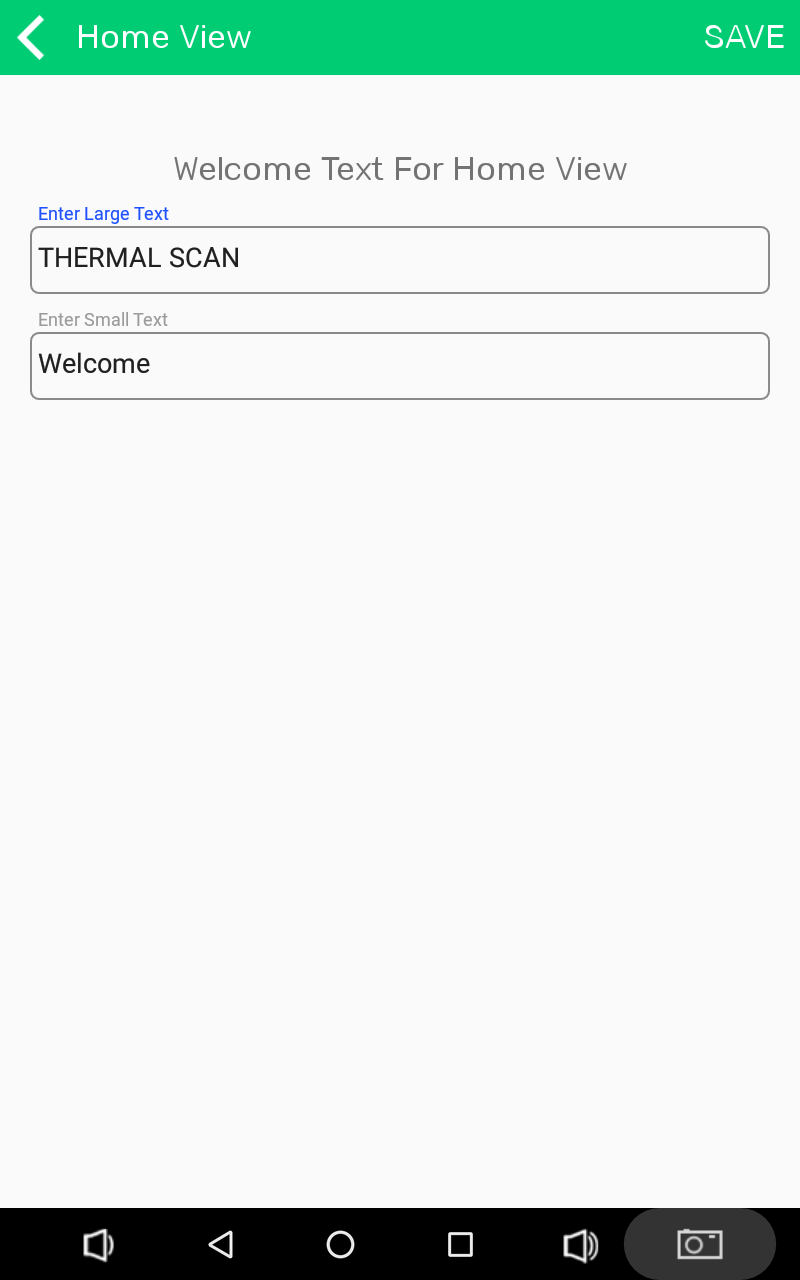Click the green header bar area
The width and height of the screenshot is (800, 1280).
[x=450, y=37]
